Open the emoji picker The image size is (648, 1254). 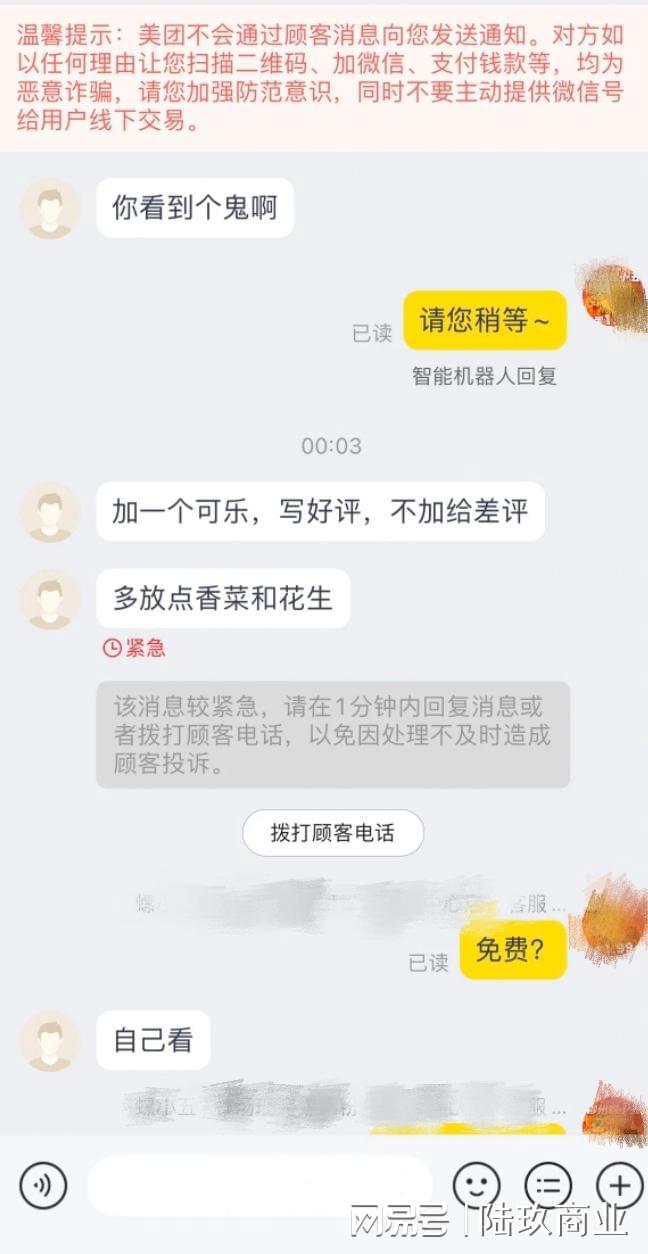coord(476,1186)
